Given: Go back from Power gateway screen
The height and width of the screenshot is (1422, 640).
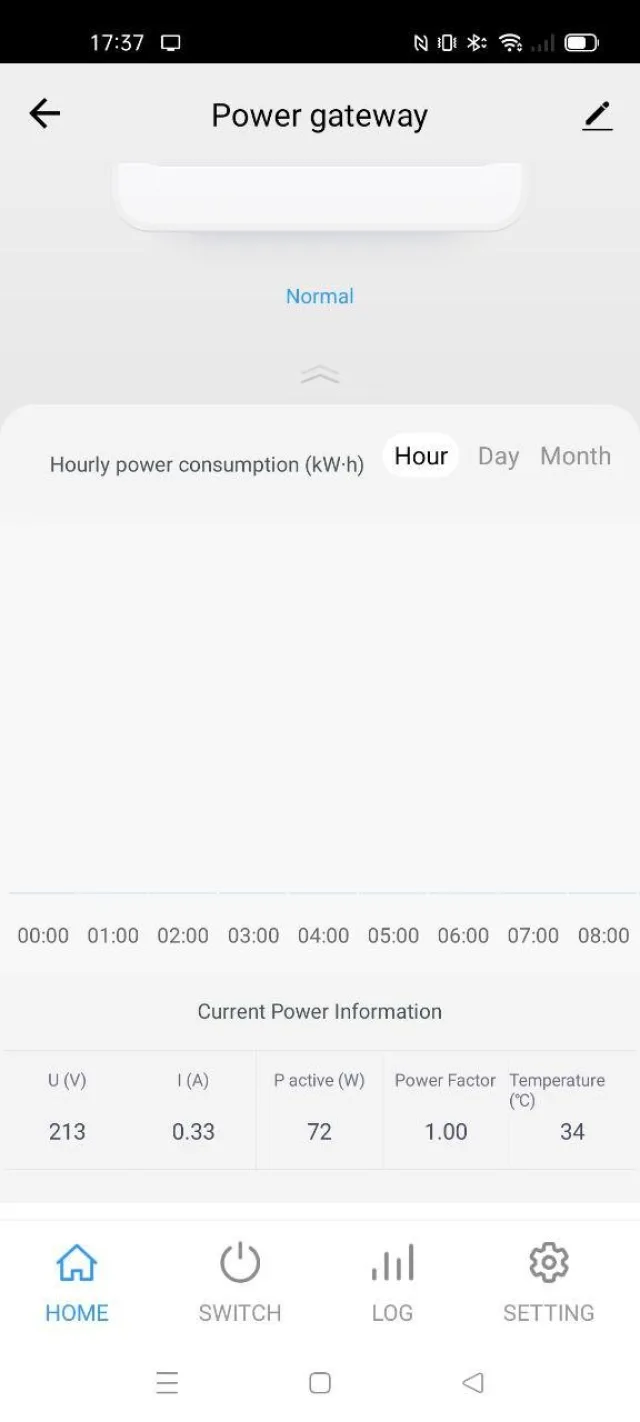Looking at the screenshot, I should pyautogui.click(x=44, y=114).
